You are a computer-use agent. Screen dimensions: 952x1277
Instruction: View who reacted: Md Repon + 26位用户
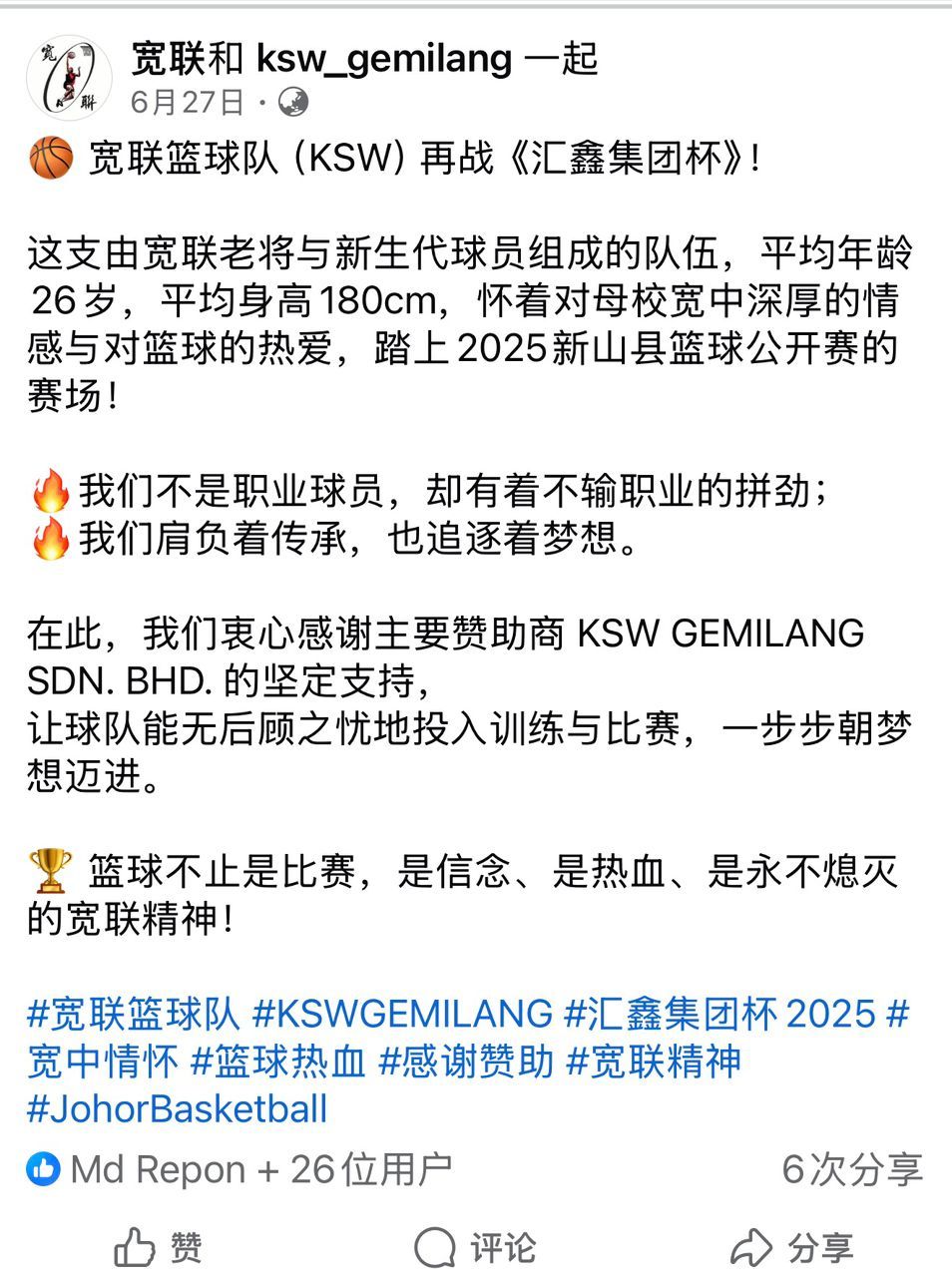[239, 1169]
